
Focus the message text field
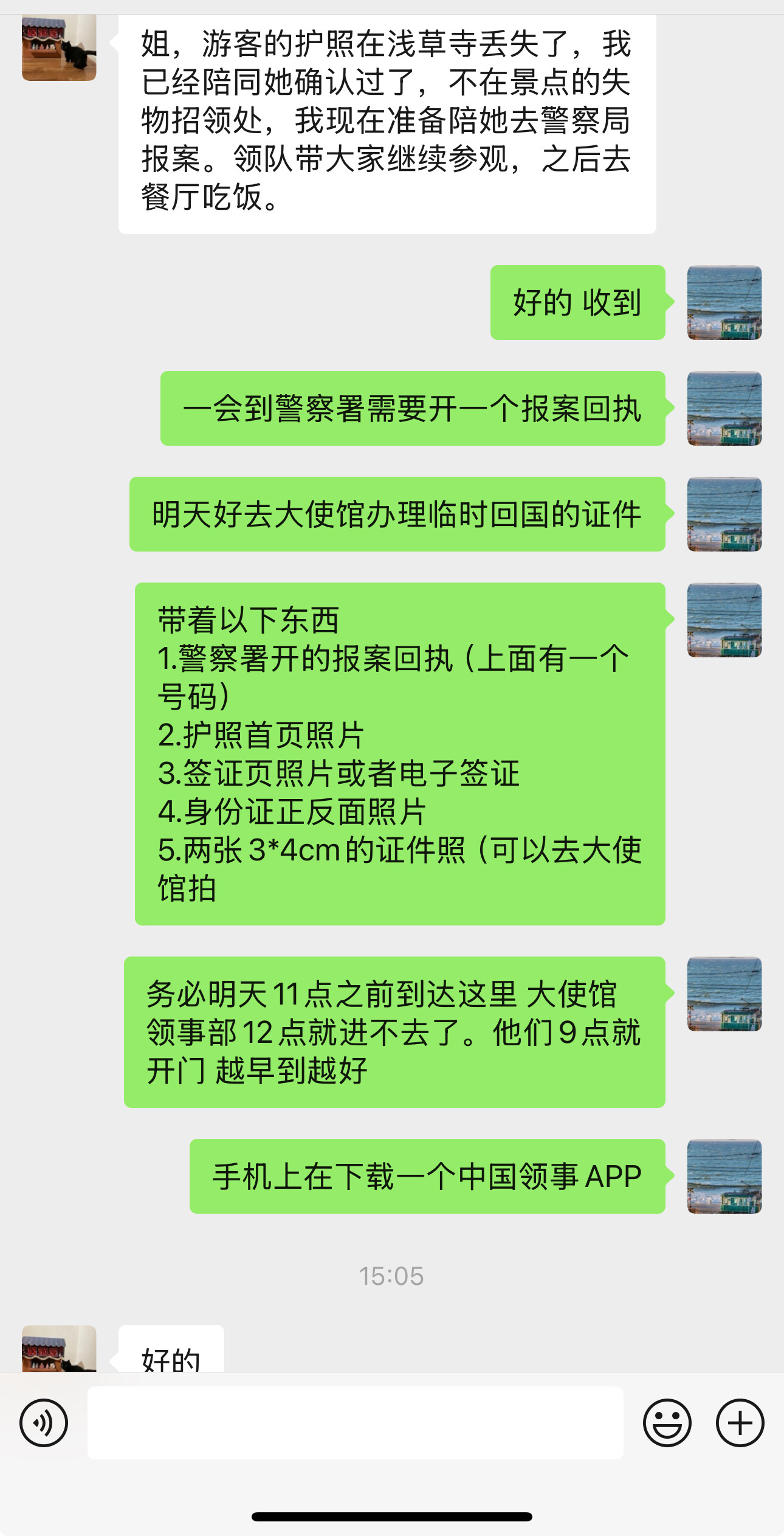355,1423
